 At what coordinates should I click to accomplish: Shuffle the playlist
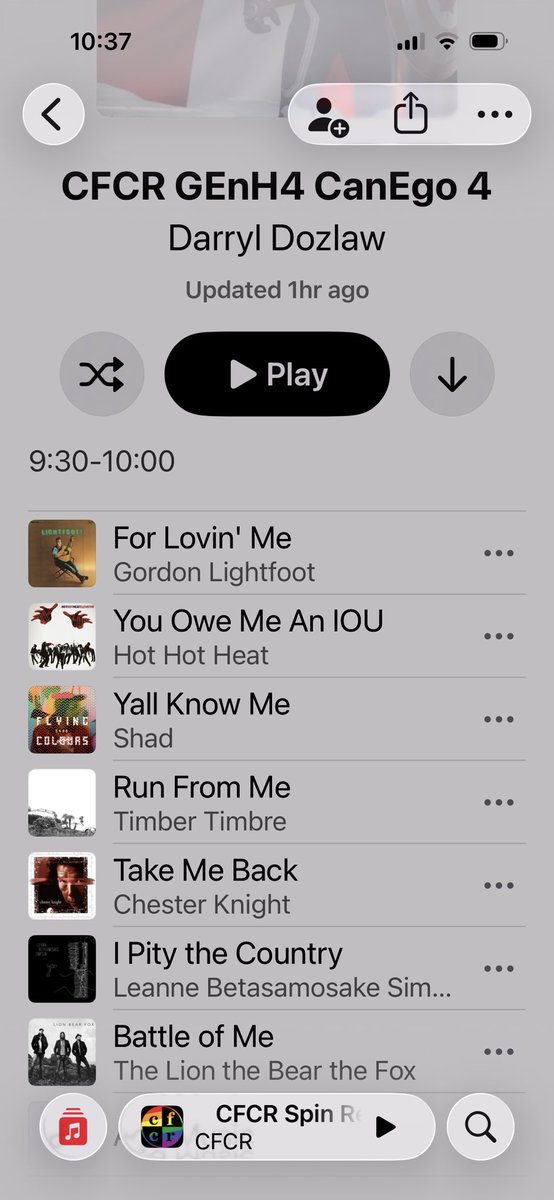click(x=102, y=374)
